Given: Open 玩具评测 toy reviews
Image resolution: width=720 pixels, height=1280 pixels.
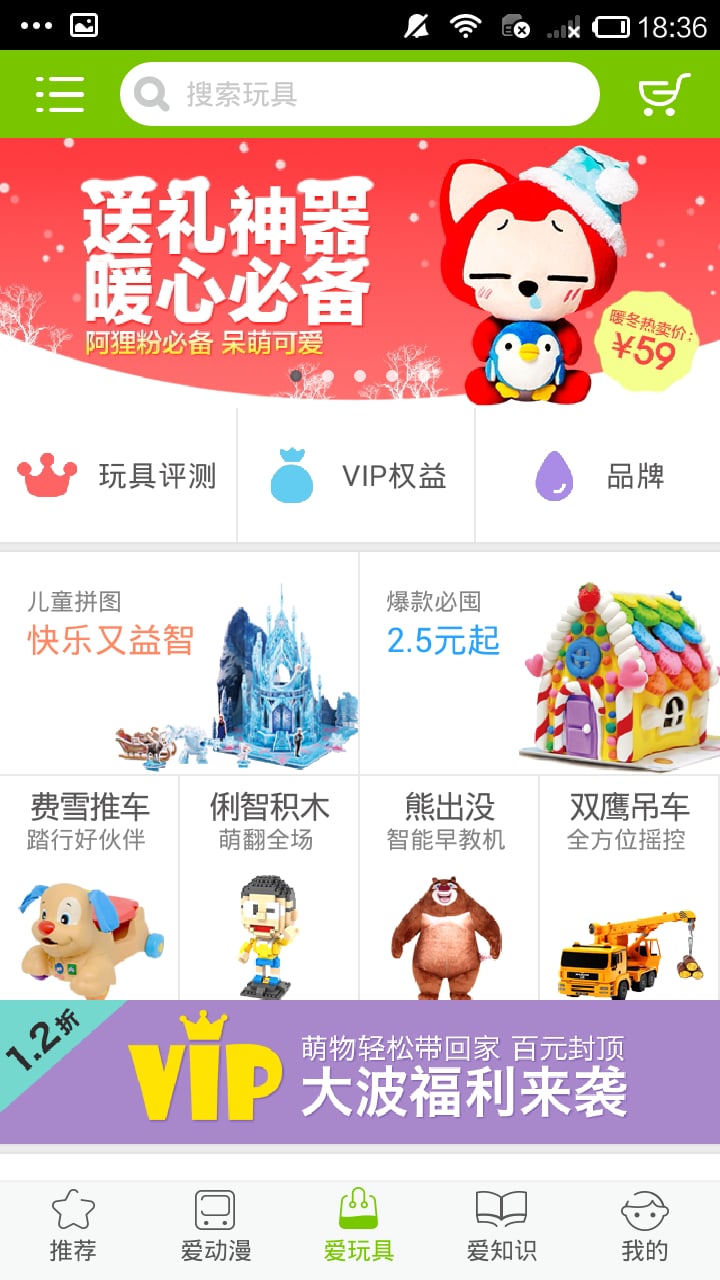Looking at the screenshot, I should pos(118,476).
